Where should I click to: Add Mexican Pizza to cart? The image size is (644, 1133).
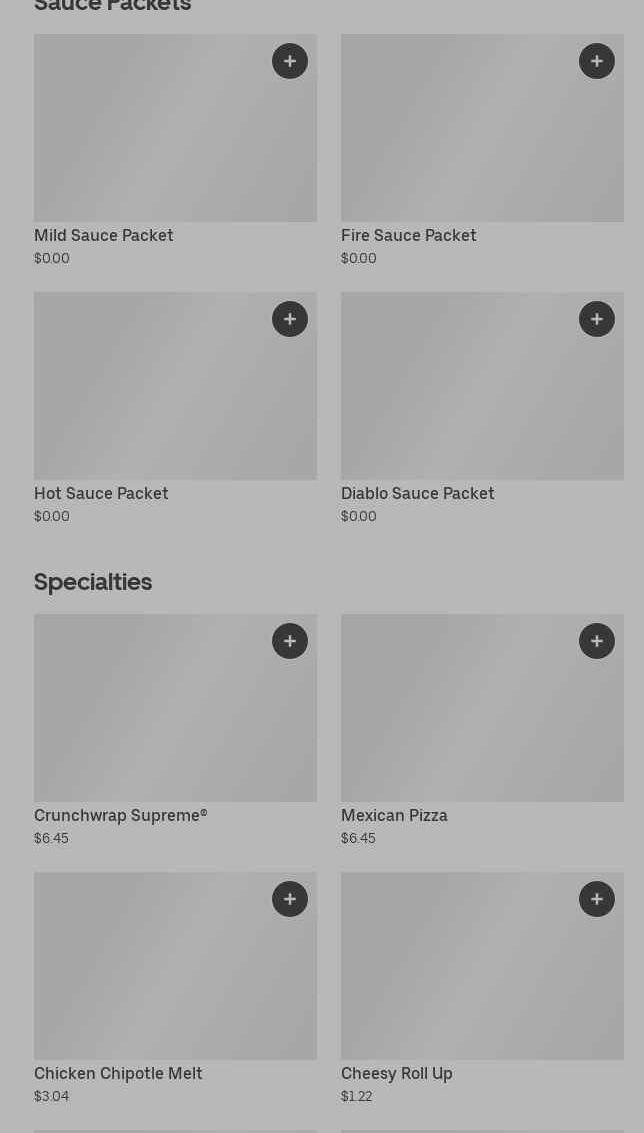point(597,641)
